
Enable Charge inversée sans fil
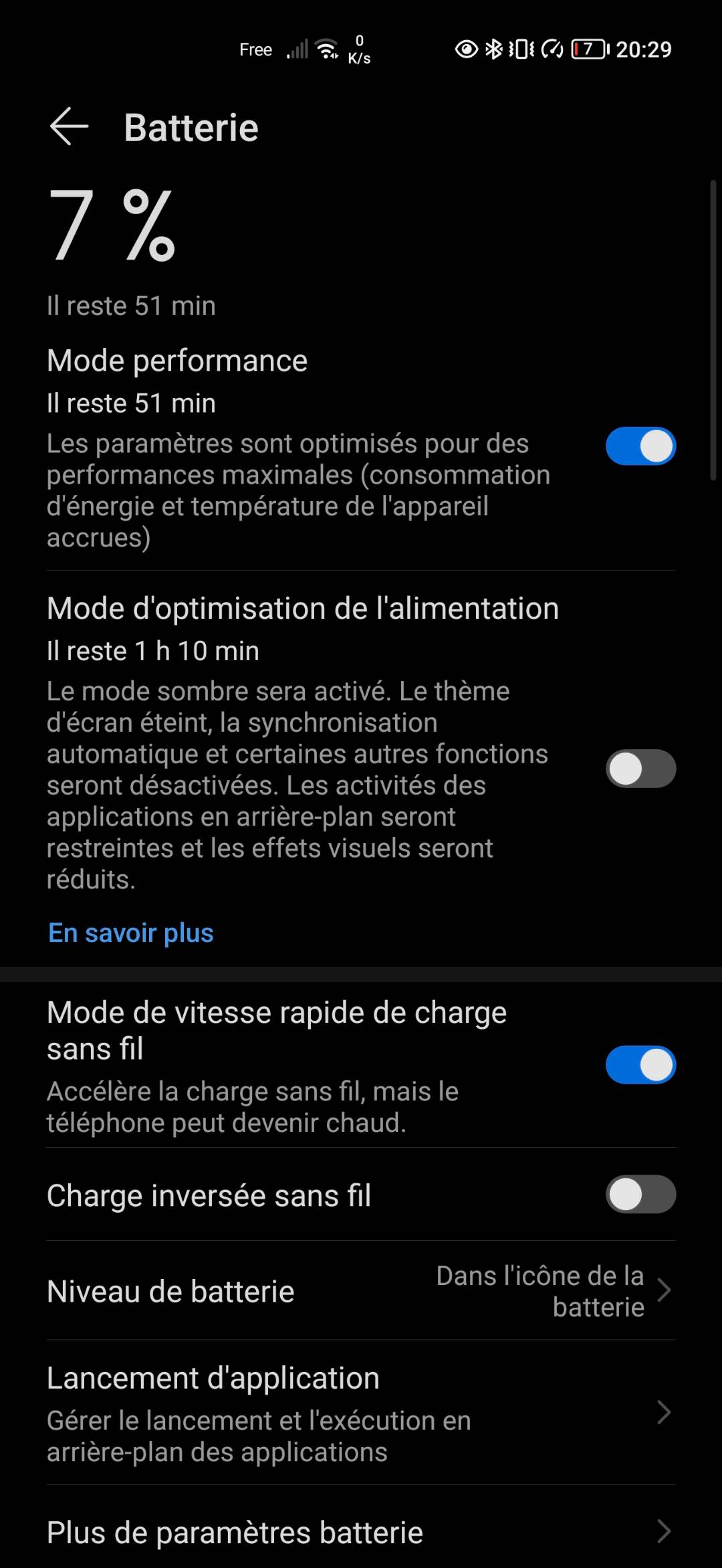(x=640, y=1194)
